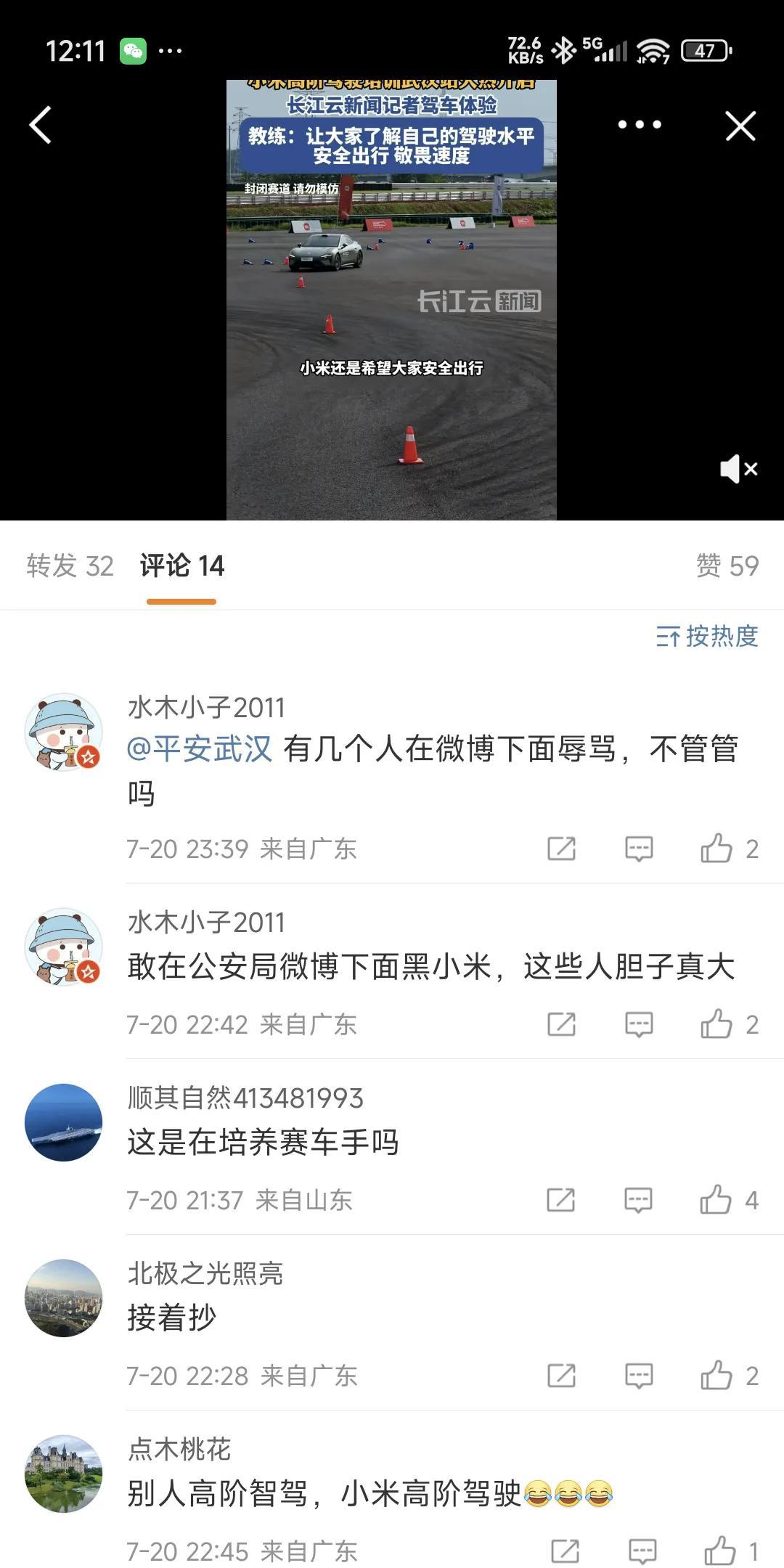
Task: Go back using the top-left arrow
Action: [x=41, y=126]
